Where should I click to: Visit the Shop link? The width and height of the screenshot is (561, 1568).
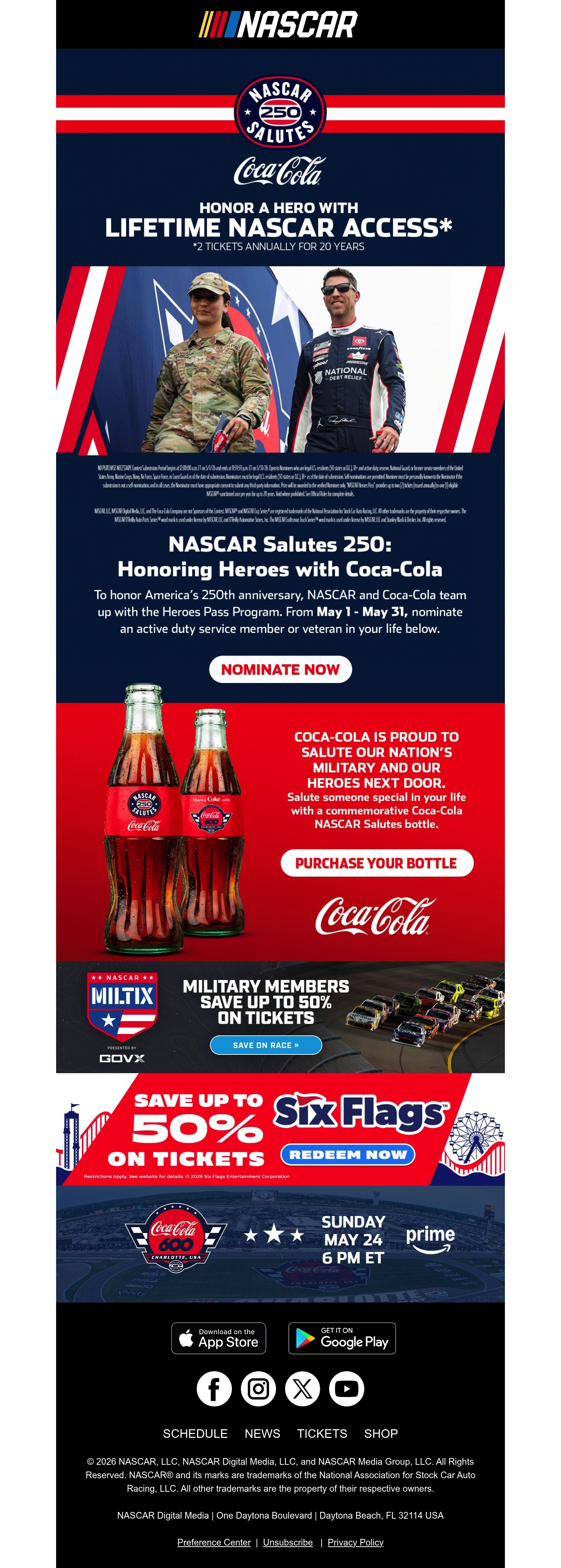coord(381,1433)
